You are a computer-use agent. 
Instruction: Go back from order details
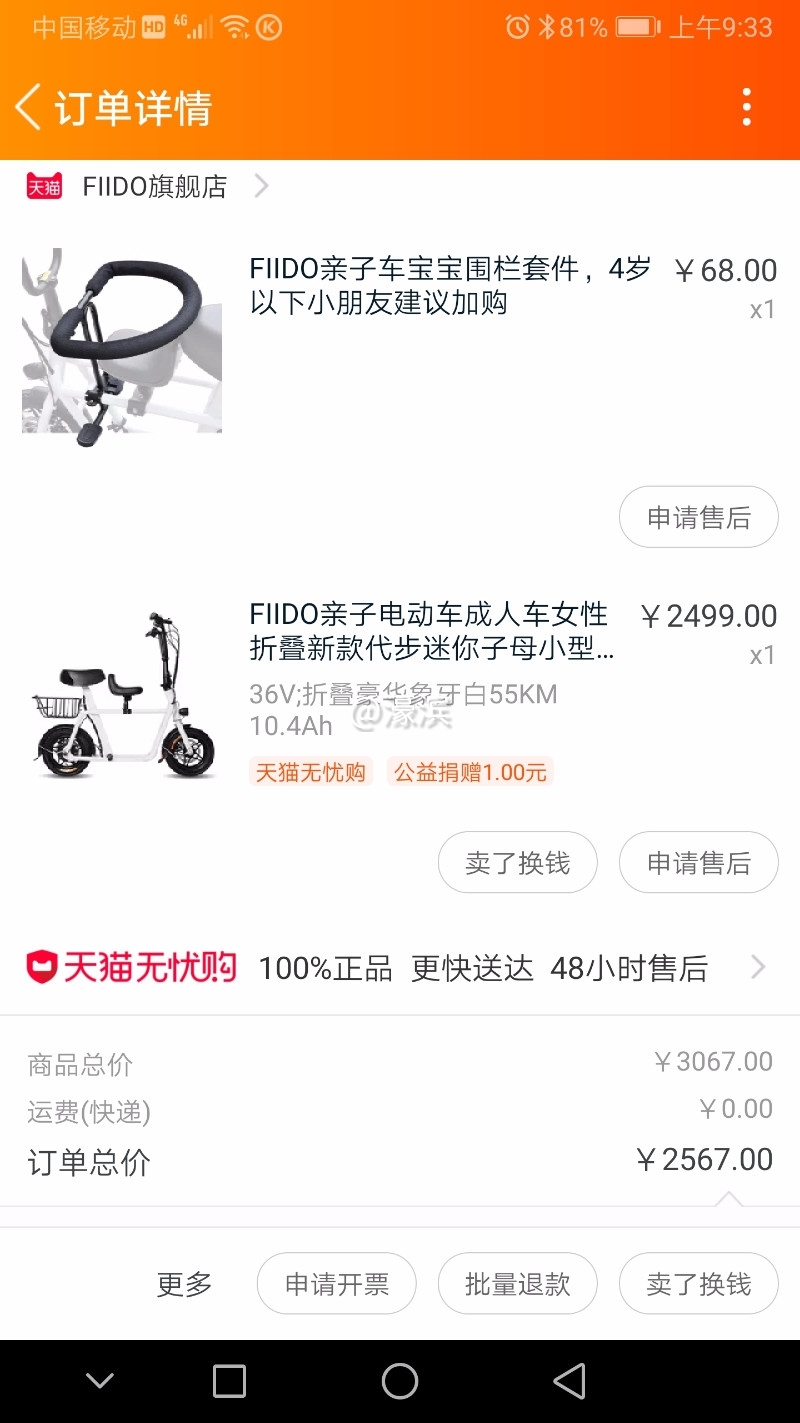pyautogui.click(x=30, y=107)
